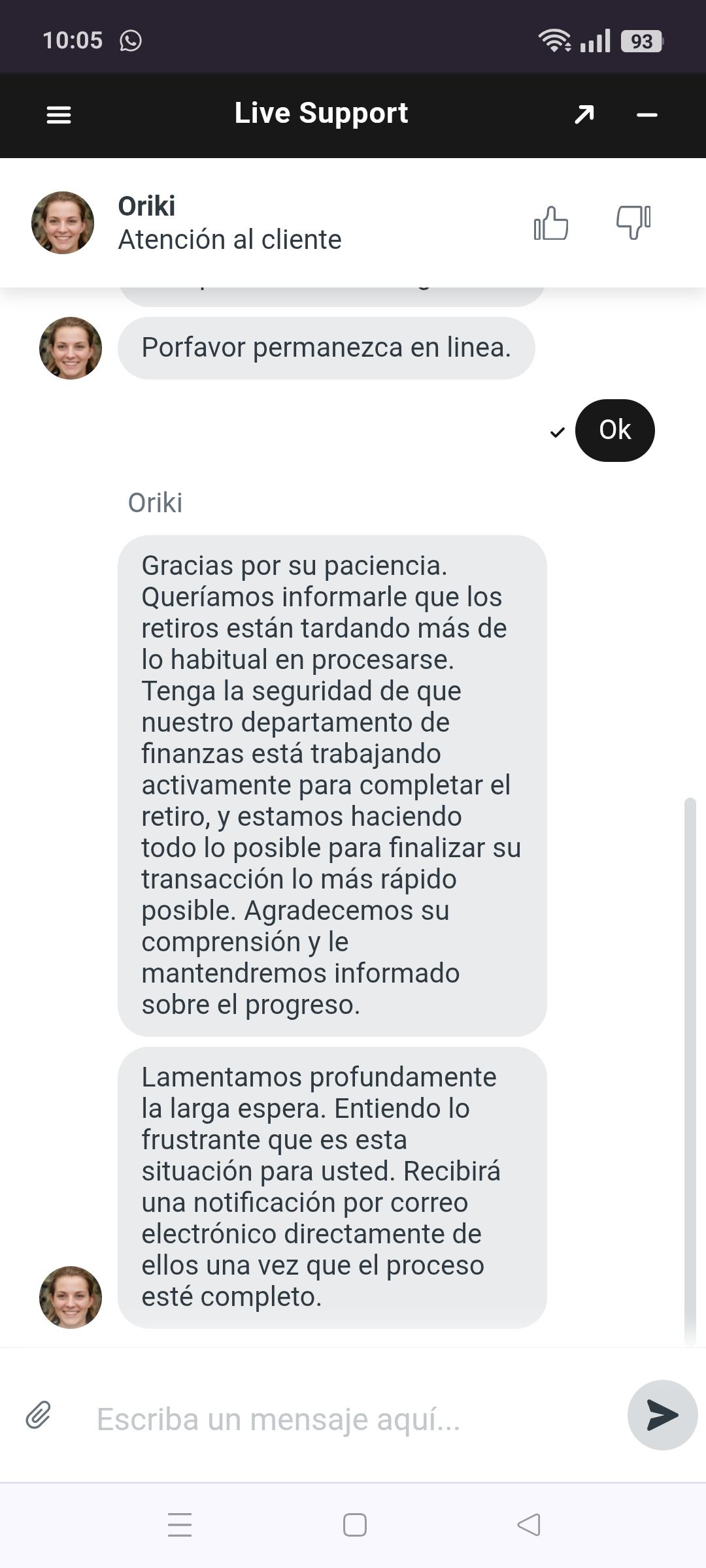The width and height of the screenshot is (706, 1568).
Task: Tap the message field "Escriba un mensaje aquí"
Action: click(340, 1419)
